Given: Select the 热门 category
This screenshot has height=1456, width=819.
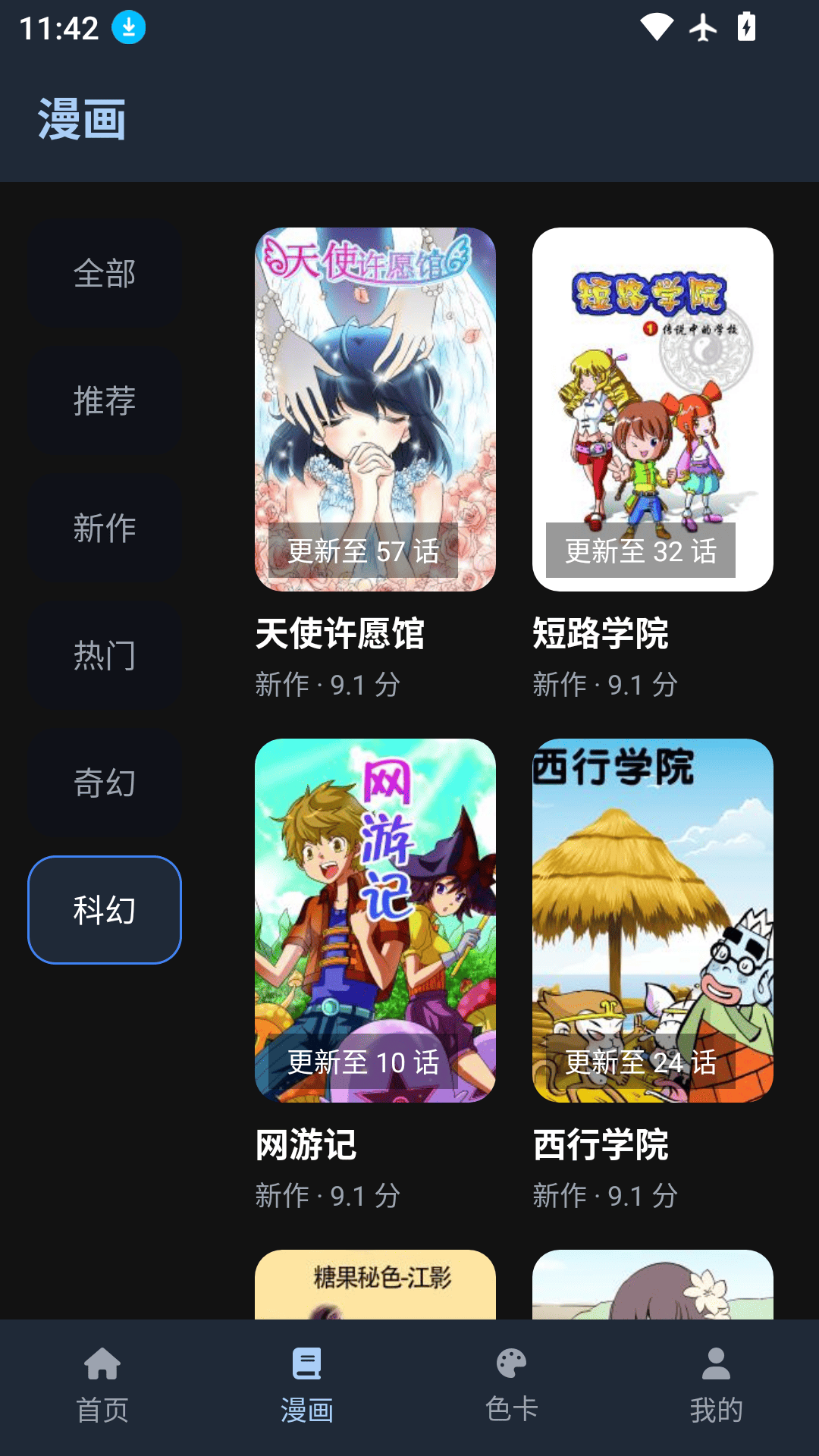Looking at the screenshot, I should [104, 657].
